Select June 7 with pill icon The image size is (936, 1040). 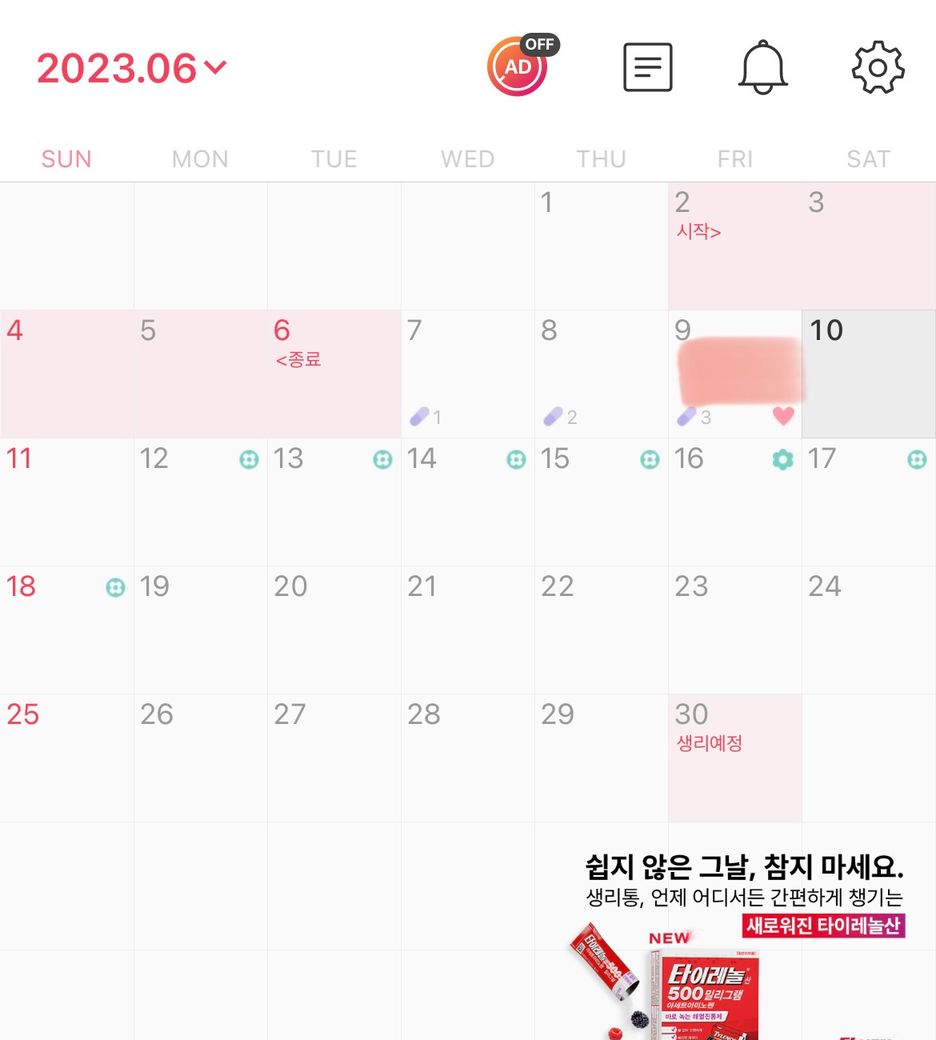coord(467,374)
